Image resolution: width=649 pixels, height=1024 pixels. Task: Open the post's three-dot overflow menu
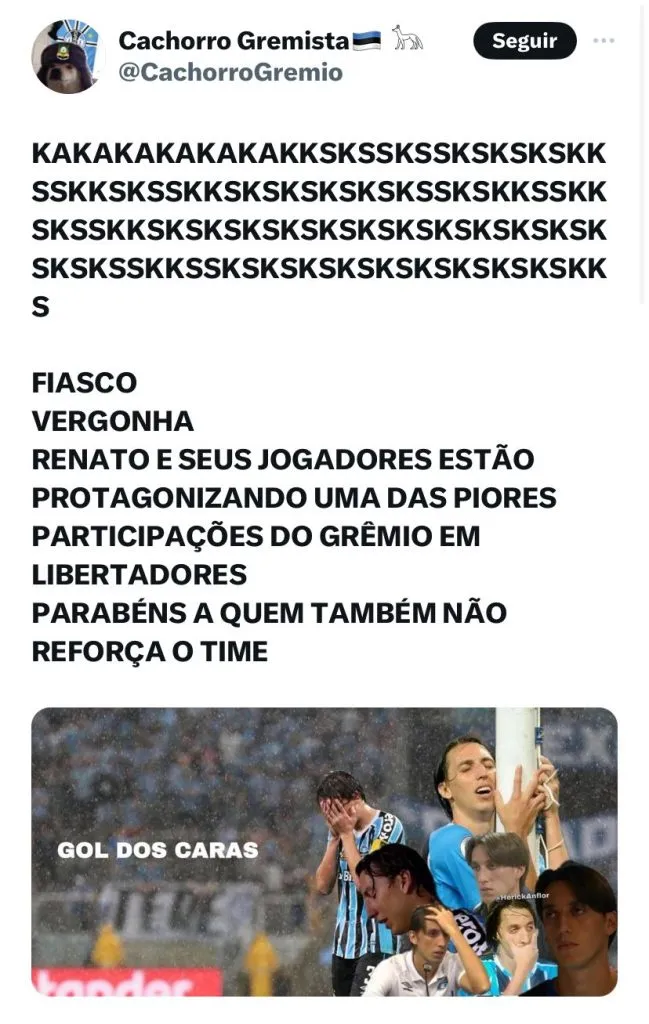point(604,41)
